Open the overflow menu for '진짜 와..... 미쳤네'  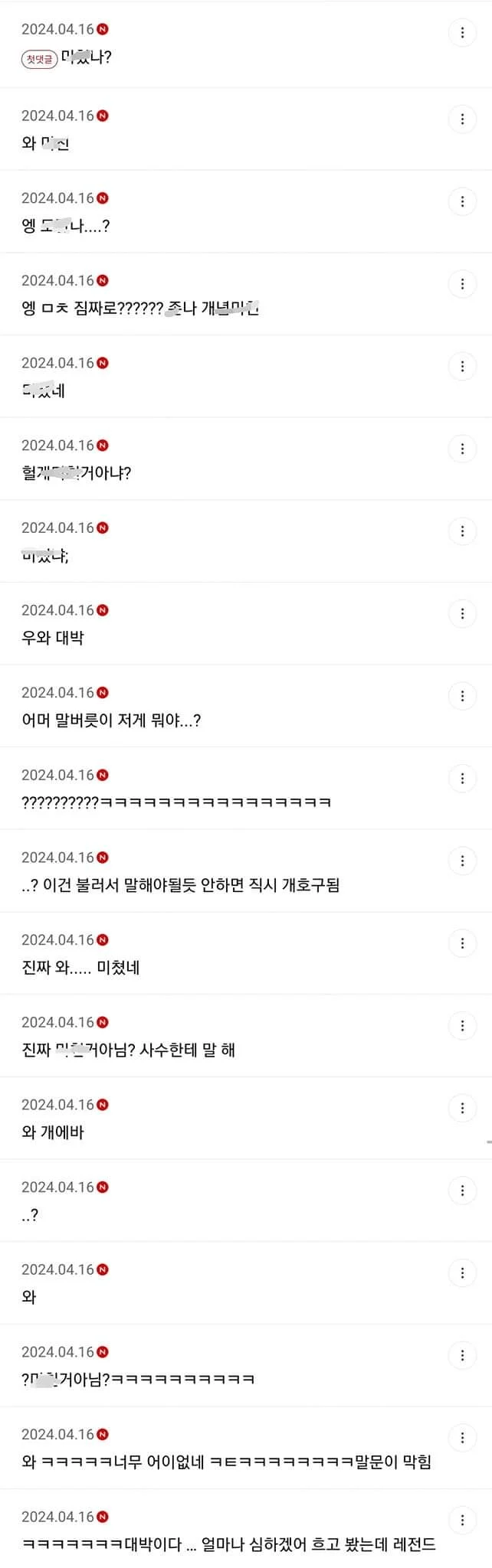(x=462, y=943)
